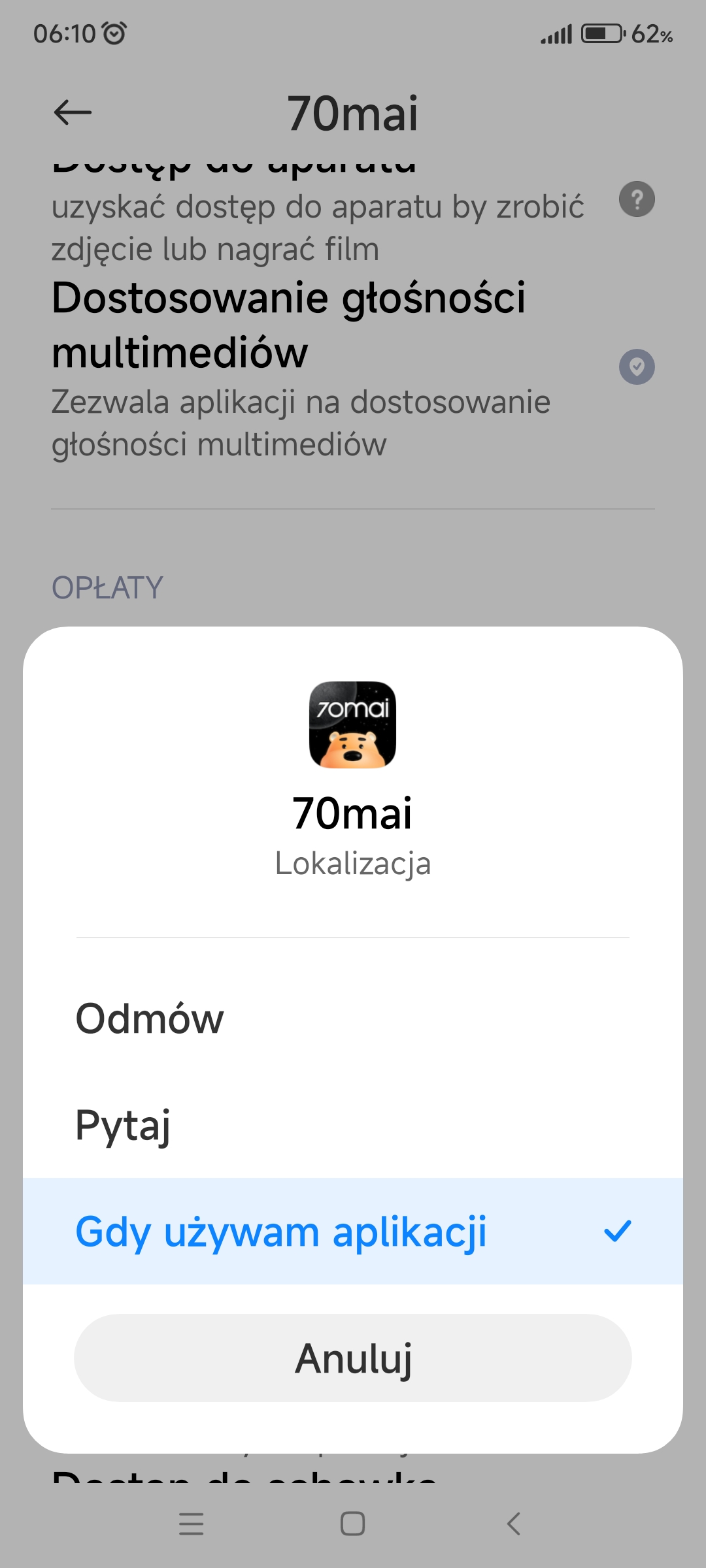Go back using the system navigation bar
Image resolution: width=706 pixels, height=1568 pixels.
coord(514,1524)
